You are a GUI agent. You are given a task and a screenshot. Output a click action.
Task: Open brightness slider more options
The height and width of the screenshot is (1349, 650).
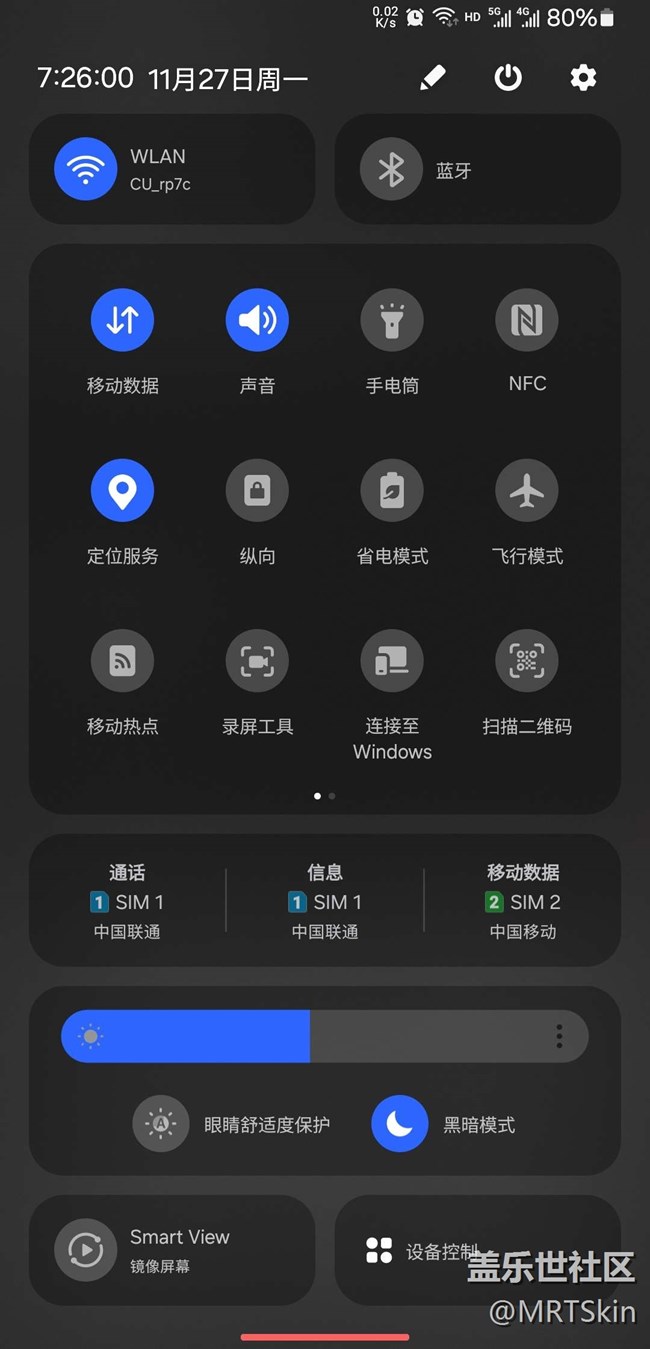[559, 1036]
